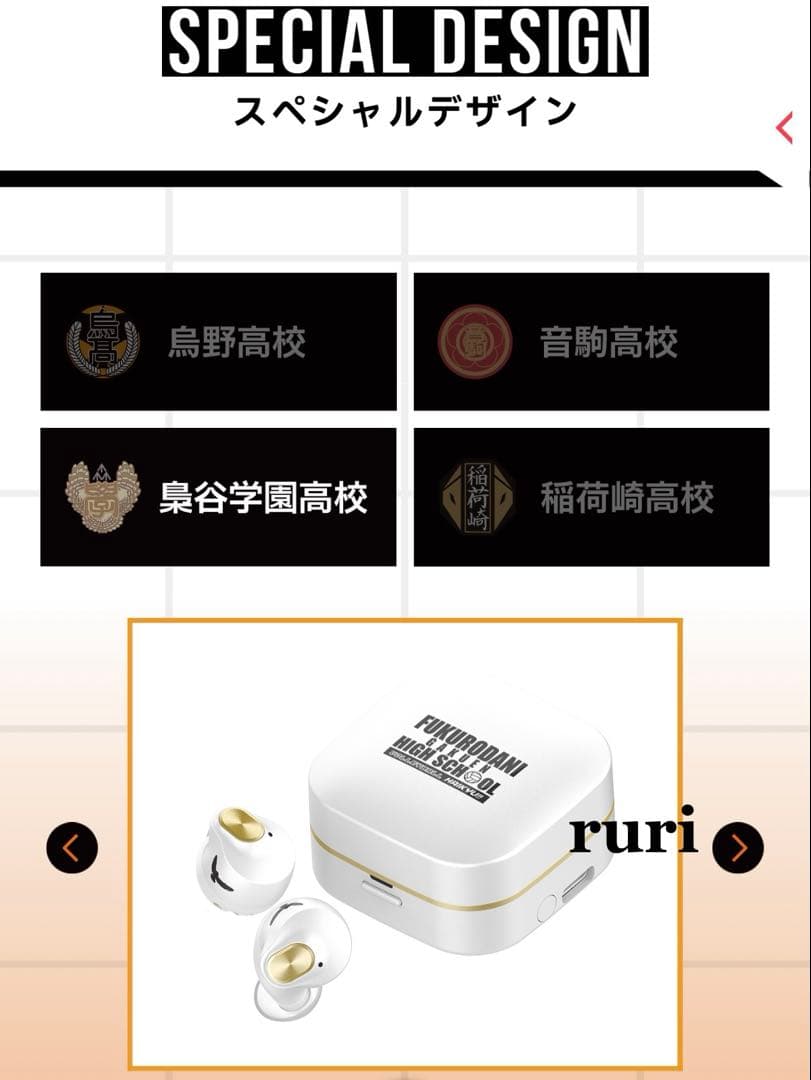Go to the previous product image
The width and height of the screenshot is (811, 1080).
click(x=72, y=848)
